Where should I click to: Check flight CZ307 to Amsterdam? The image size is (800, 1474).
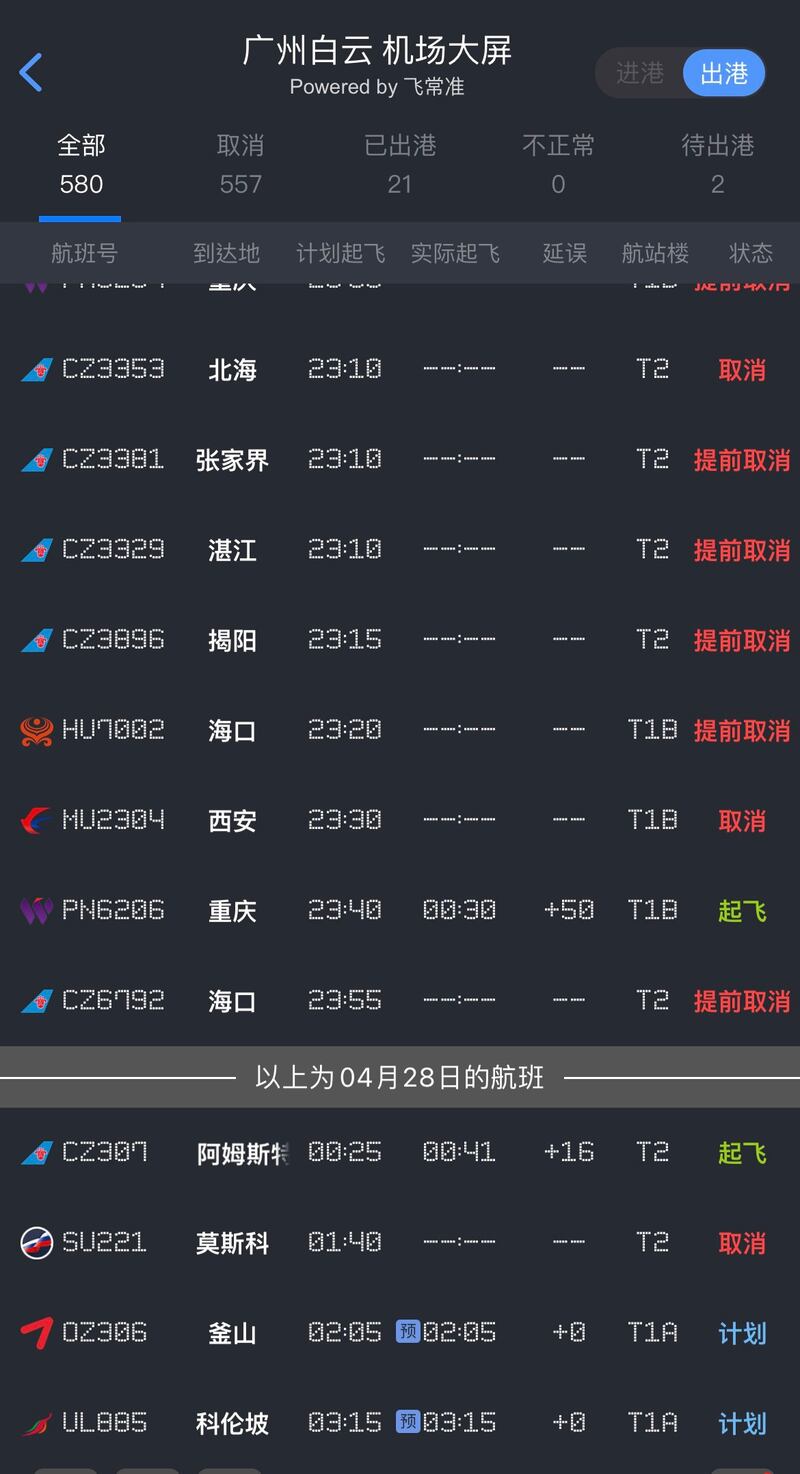(400, 1152)
